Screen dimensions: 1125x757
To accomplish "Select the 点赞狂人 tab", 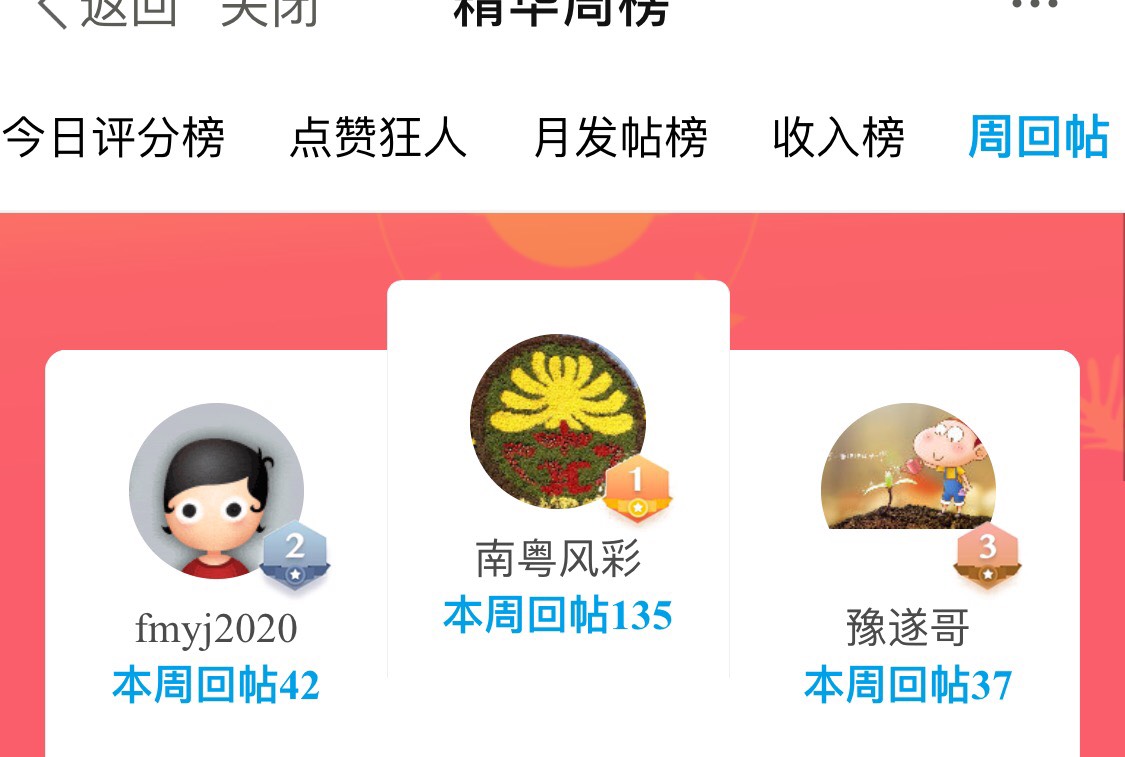I will [x=378, y=138].
